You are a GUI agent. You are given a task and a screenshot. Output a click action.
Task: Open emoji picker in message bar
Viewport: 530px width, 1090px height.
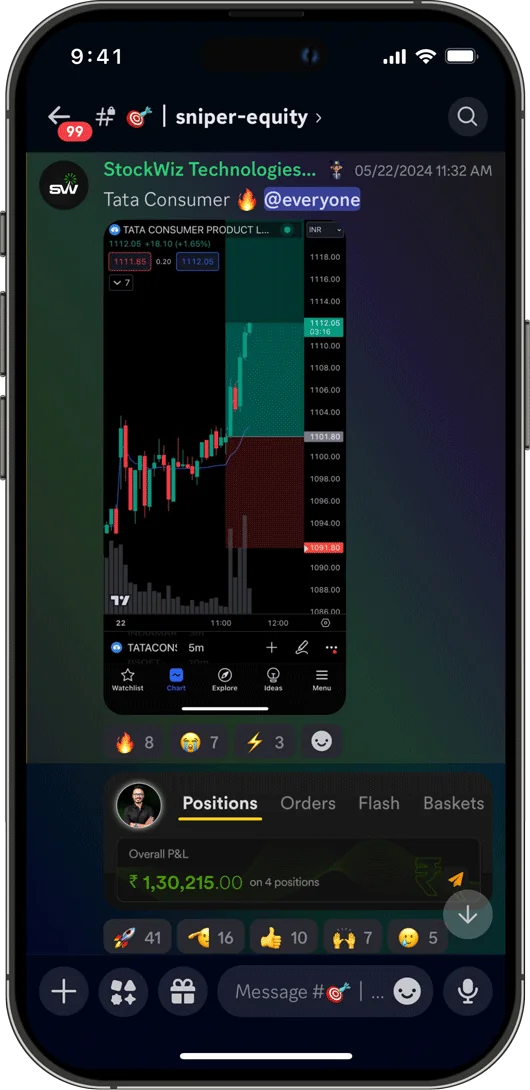point(408,992)
